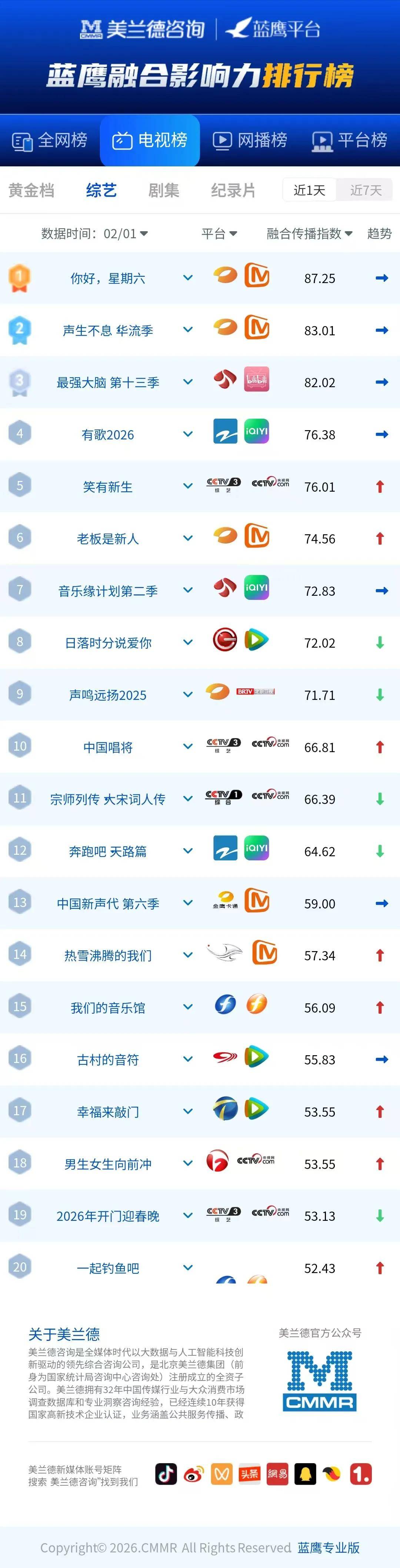Switch to the 全网榜 tab
This screenshot has height=1568, width=400.
click(x=50, y=141)
